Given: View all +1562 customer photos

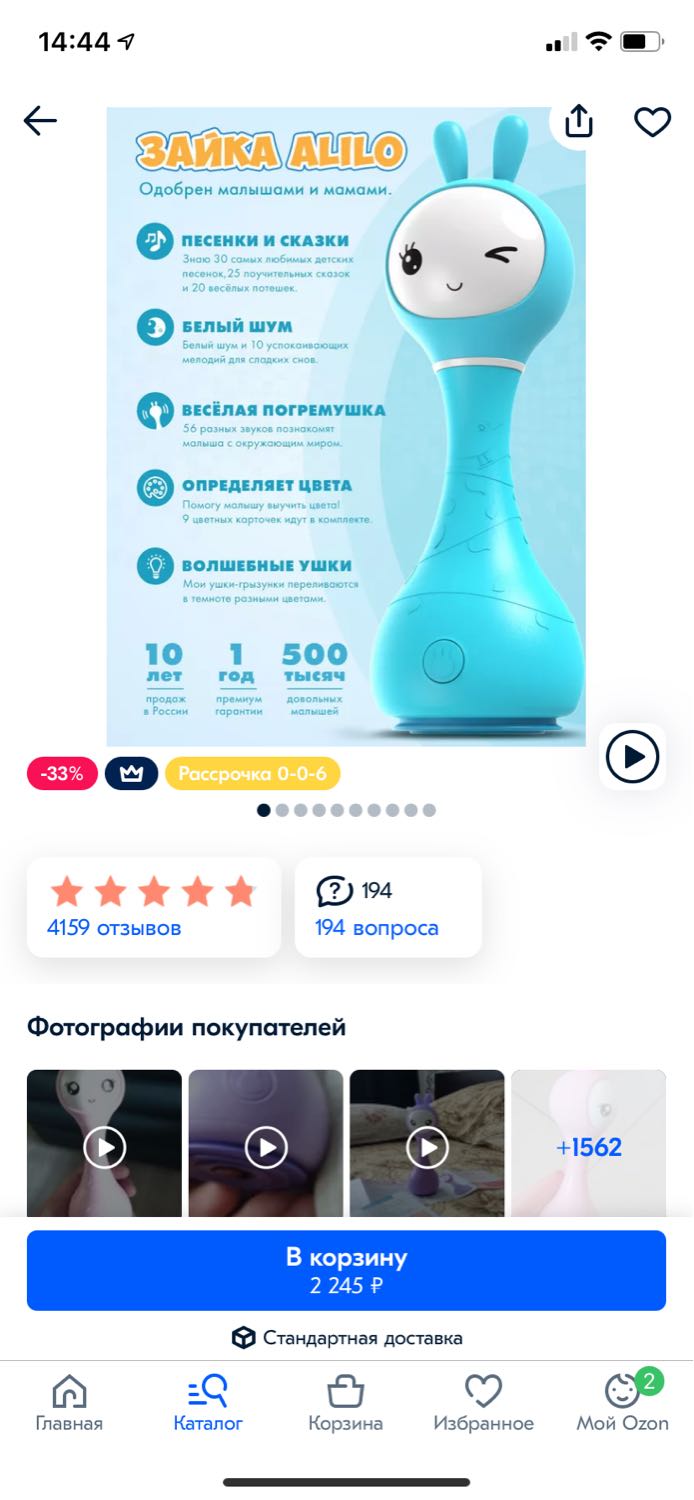Looking at the screenshot, I should [x=589, y=1147].
